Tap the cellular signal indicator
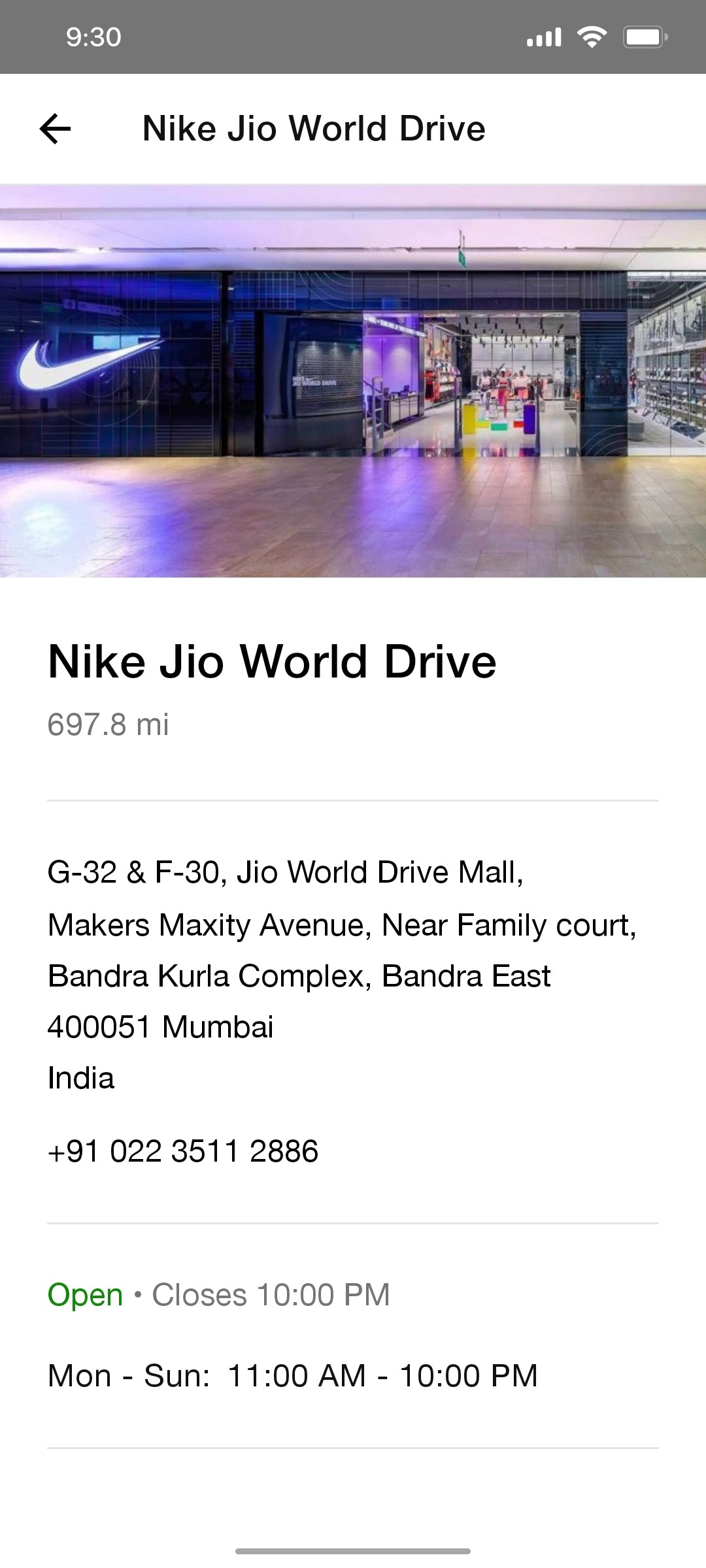Viewport: 706px width, 1568px height. coord(543,37)
